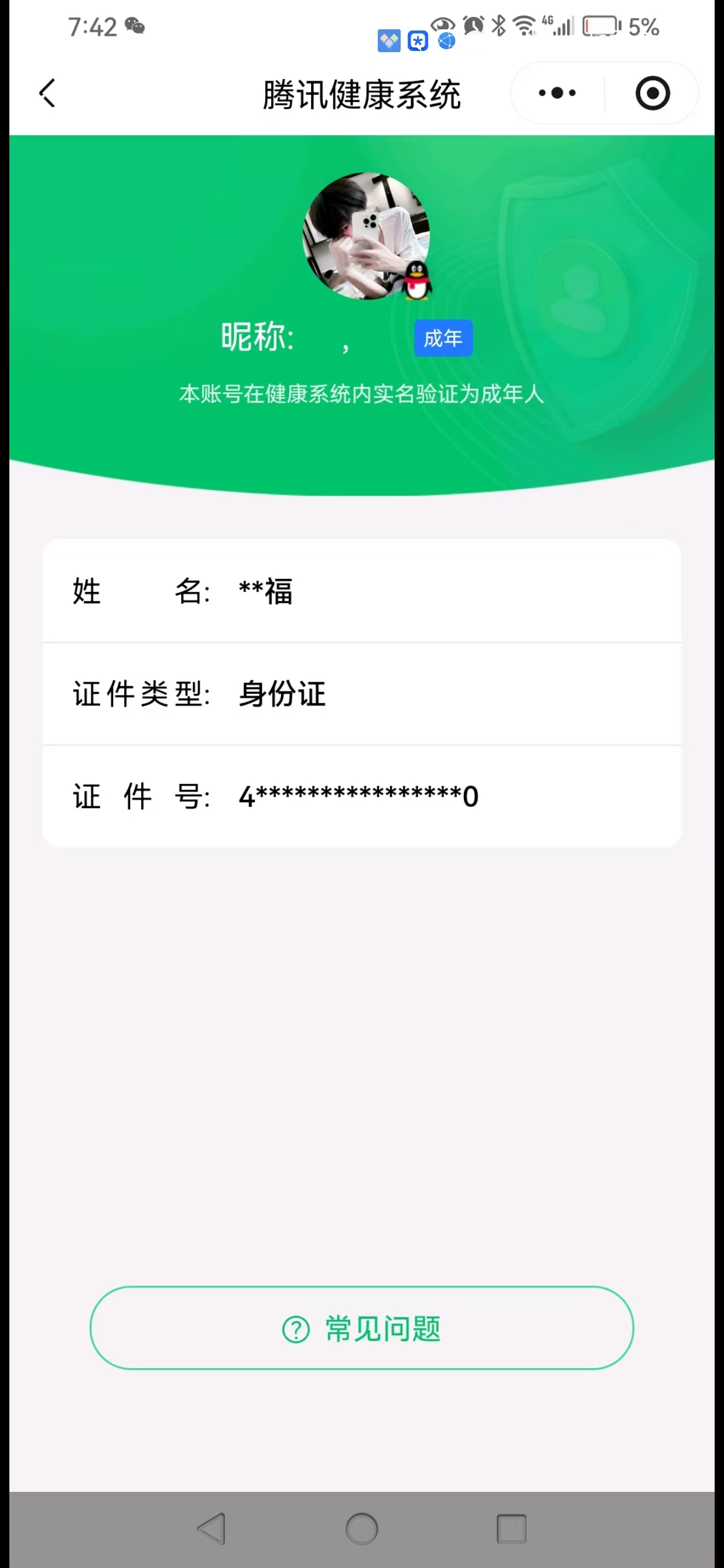Open 常见问题 FAQ button
Image resolution: width=724 pixels, height=1568 pixels.
(x=361, y=1328)
